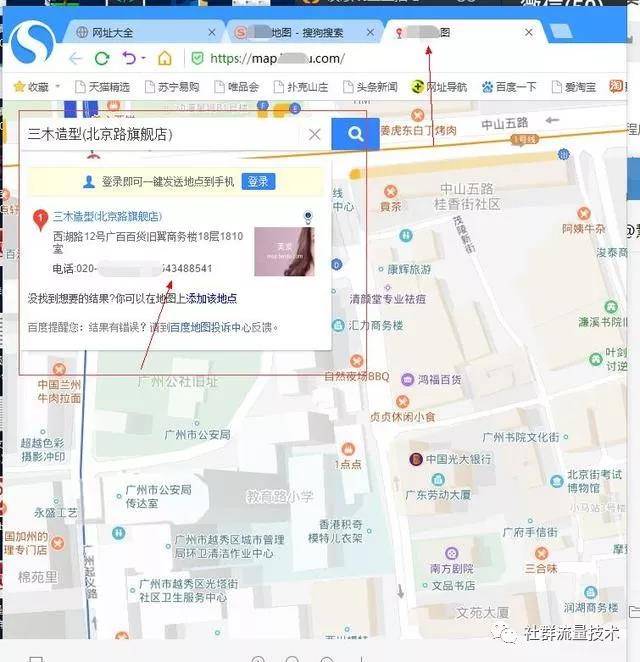
Task: Open the 添加该地点 link
Action: tap(212, 298)
